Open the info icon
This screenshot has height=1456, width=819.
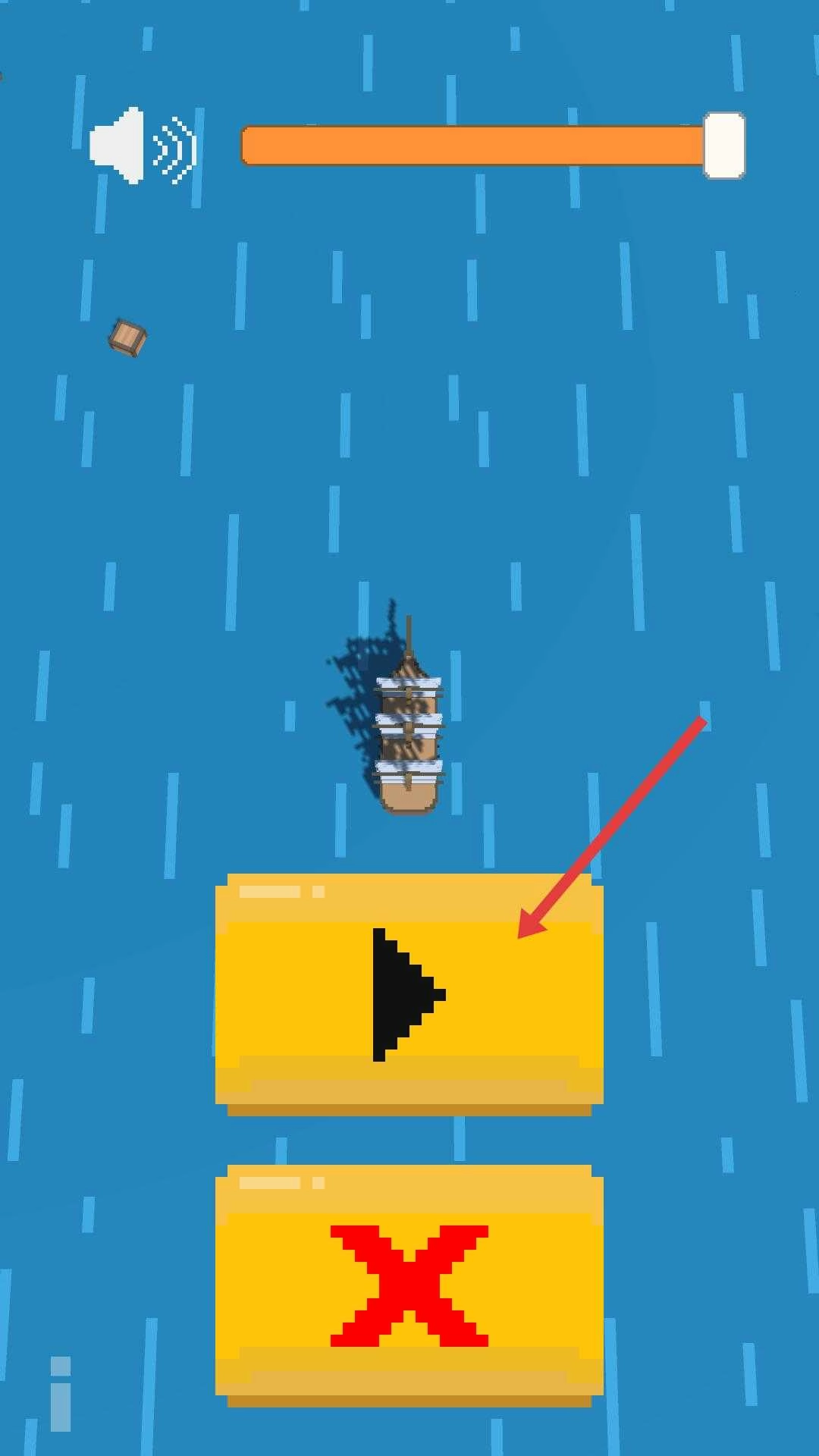click(61, 1394)
